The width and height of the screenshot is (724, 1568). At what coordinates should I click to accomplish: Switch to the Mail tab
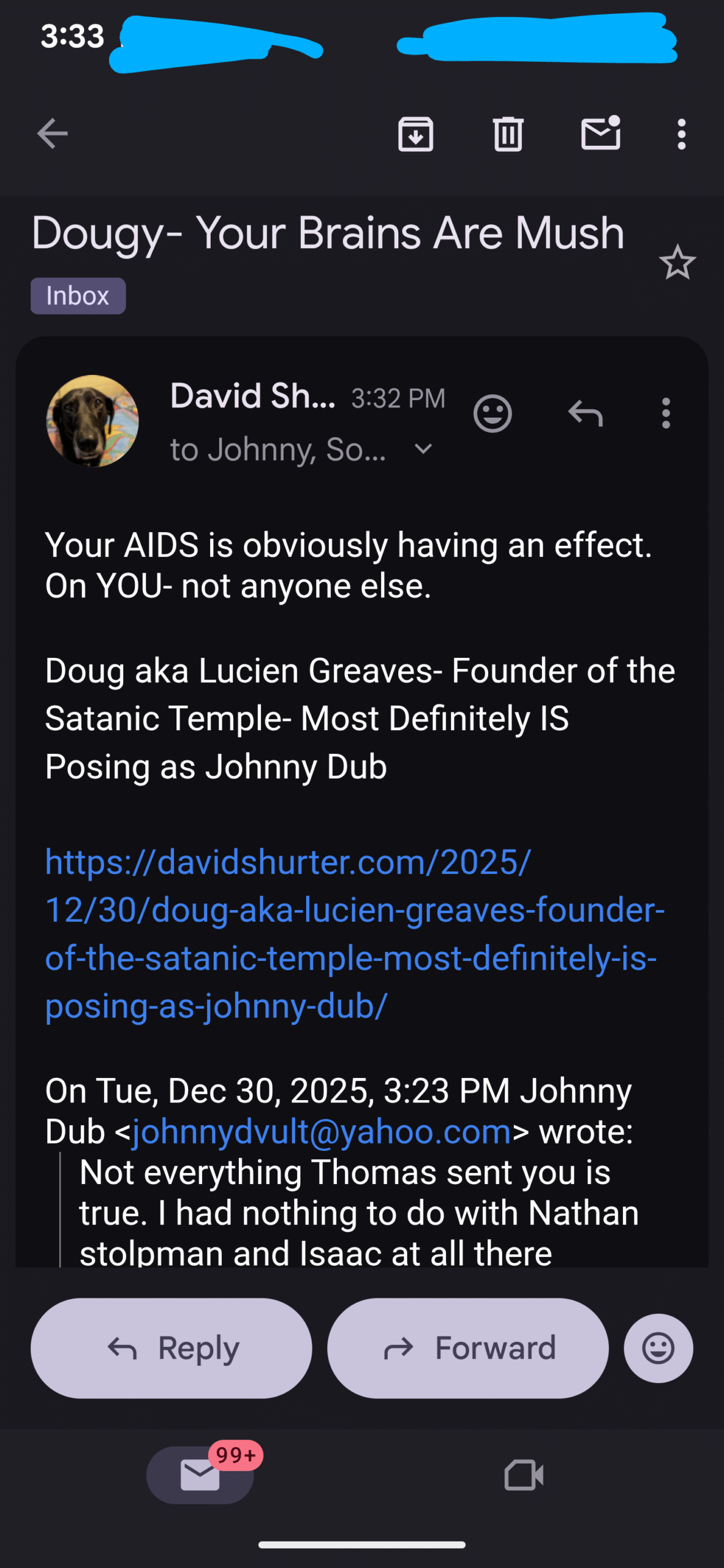pos(200,1474)
